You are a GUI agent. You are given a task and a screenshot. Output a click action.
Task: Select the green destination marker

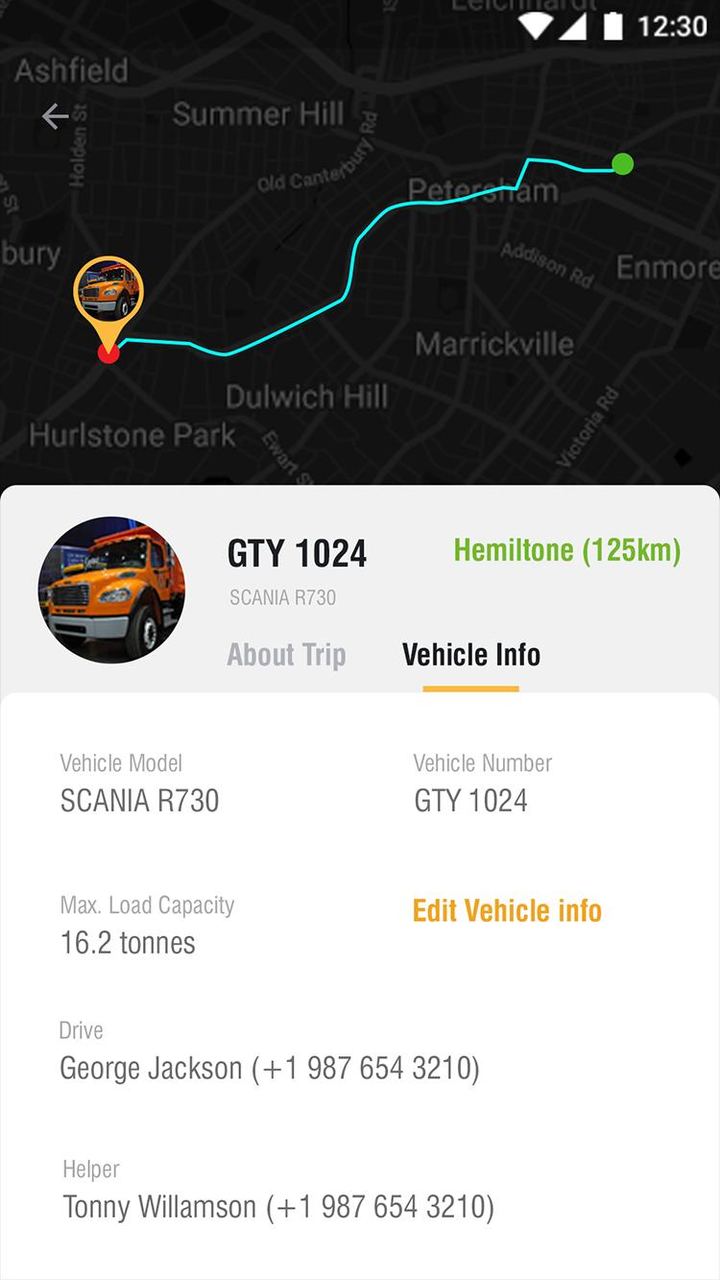[x=624, y=163]
